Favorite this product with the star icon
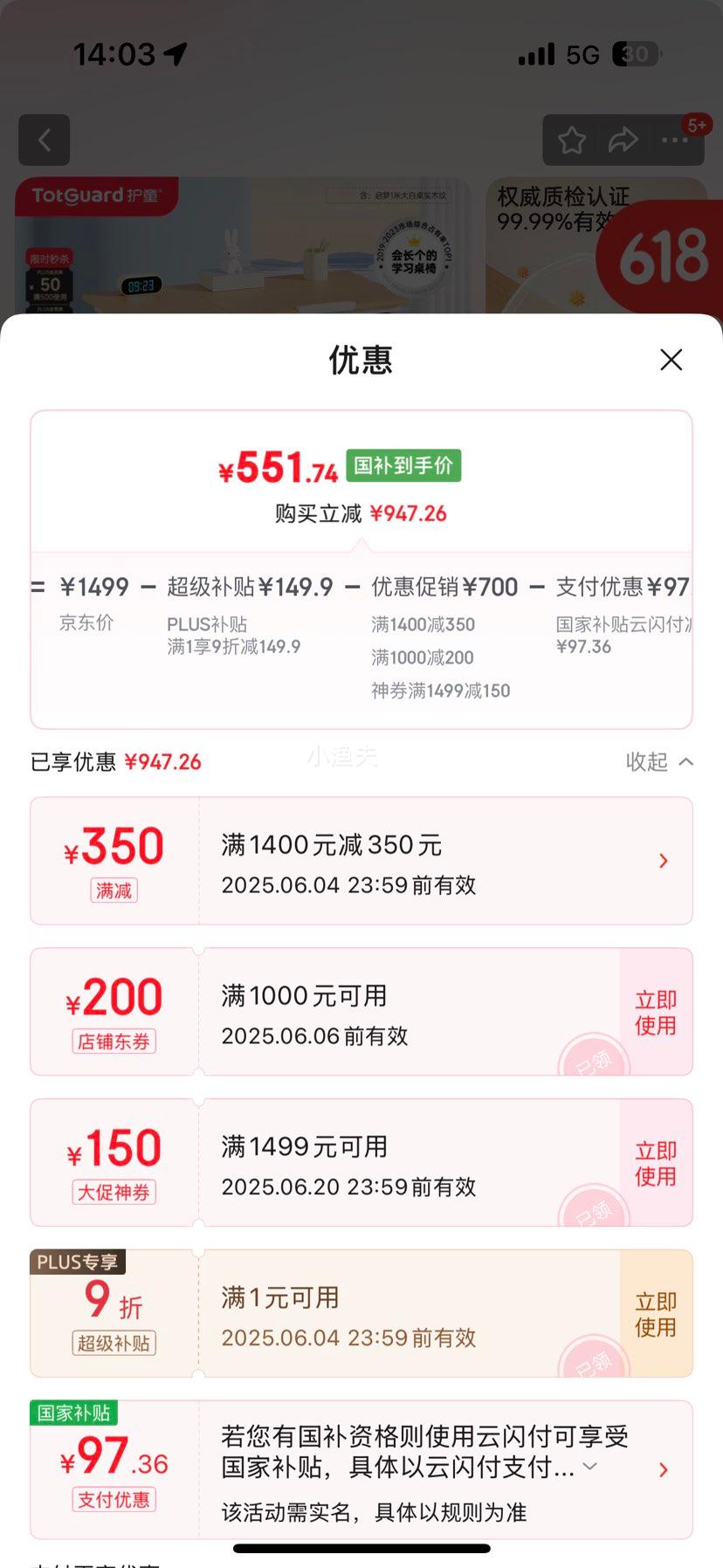The image size is (723, 1568). [572, 140]
